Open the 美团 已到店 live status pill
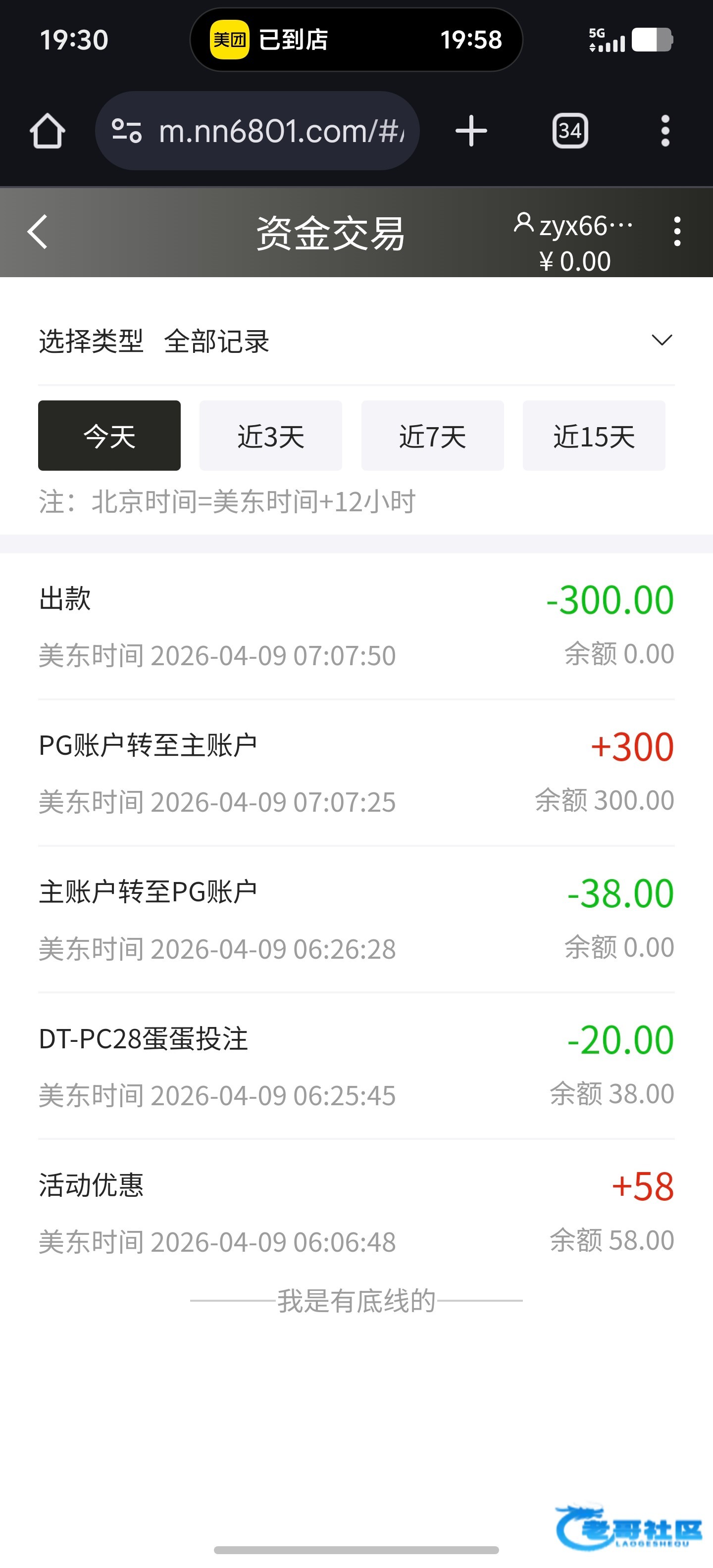The width and height of the screenshot is (713, 1568). click(x=356, y=40)
